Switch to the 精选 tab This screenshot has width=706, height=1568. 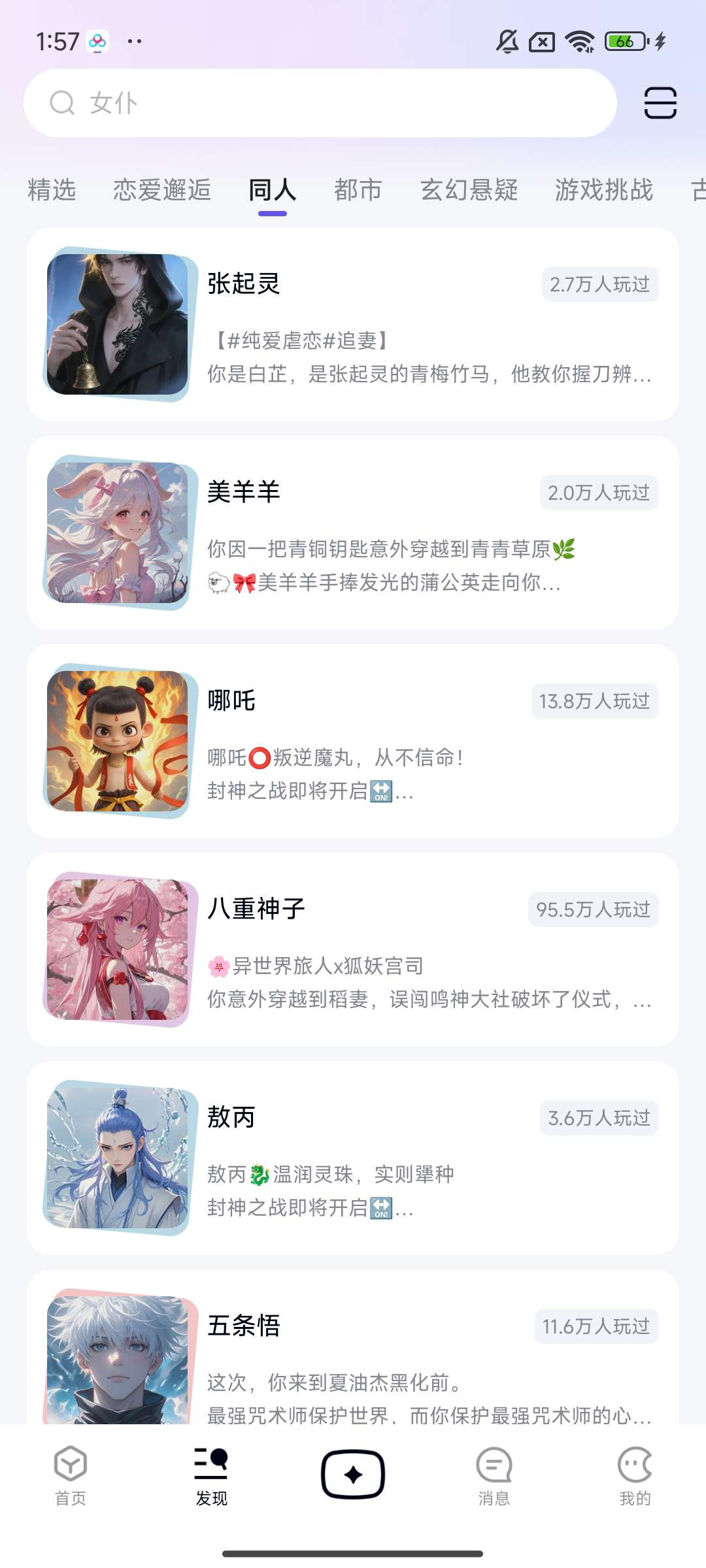click(x=52, y=190)
